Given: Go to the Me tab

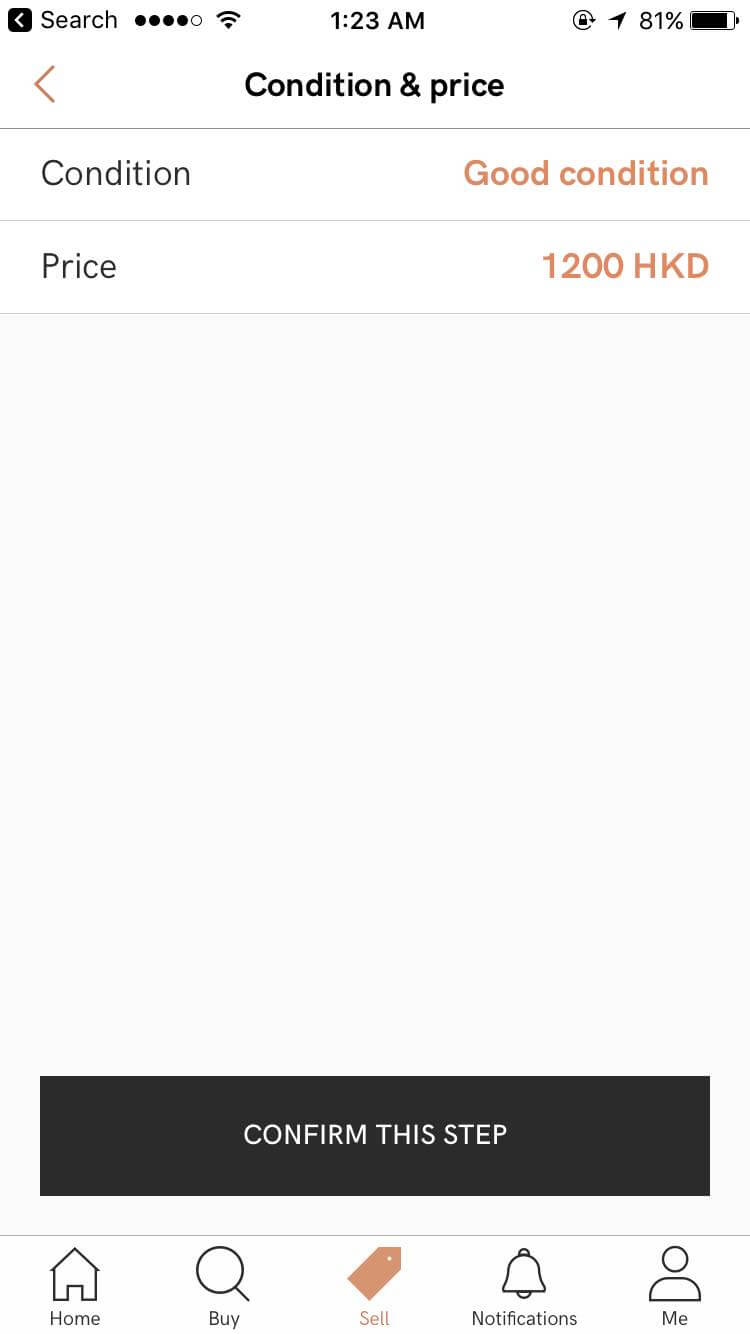Looking at the screenshot, I should (x=675, y=1286).
